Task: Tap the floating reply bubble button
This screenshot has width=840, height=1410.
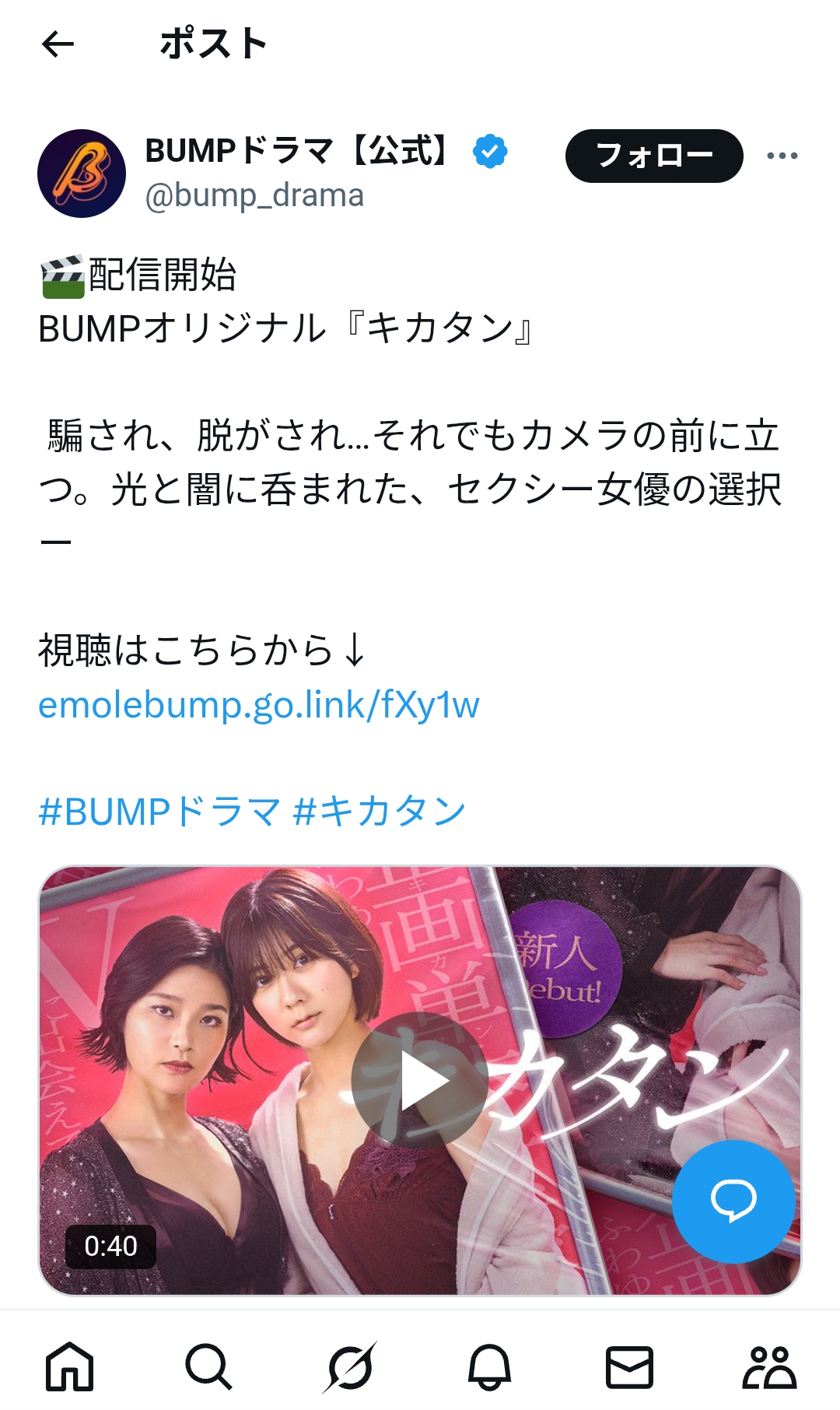Action: click(733, 1201)
